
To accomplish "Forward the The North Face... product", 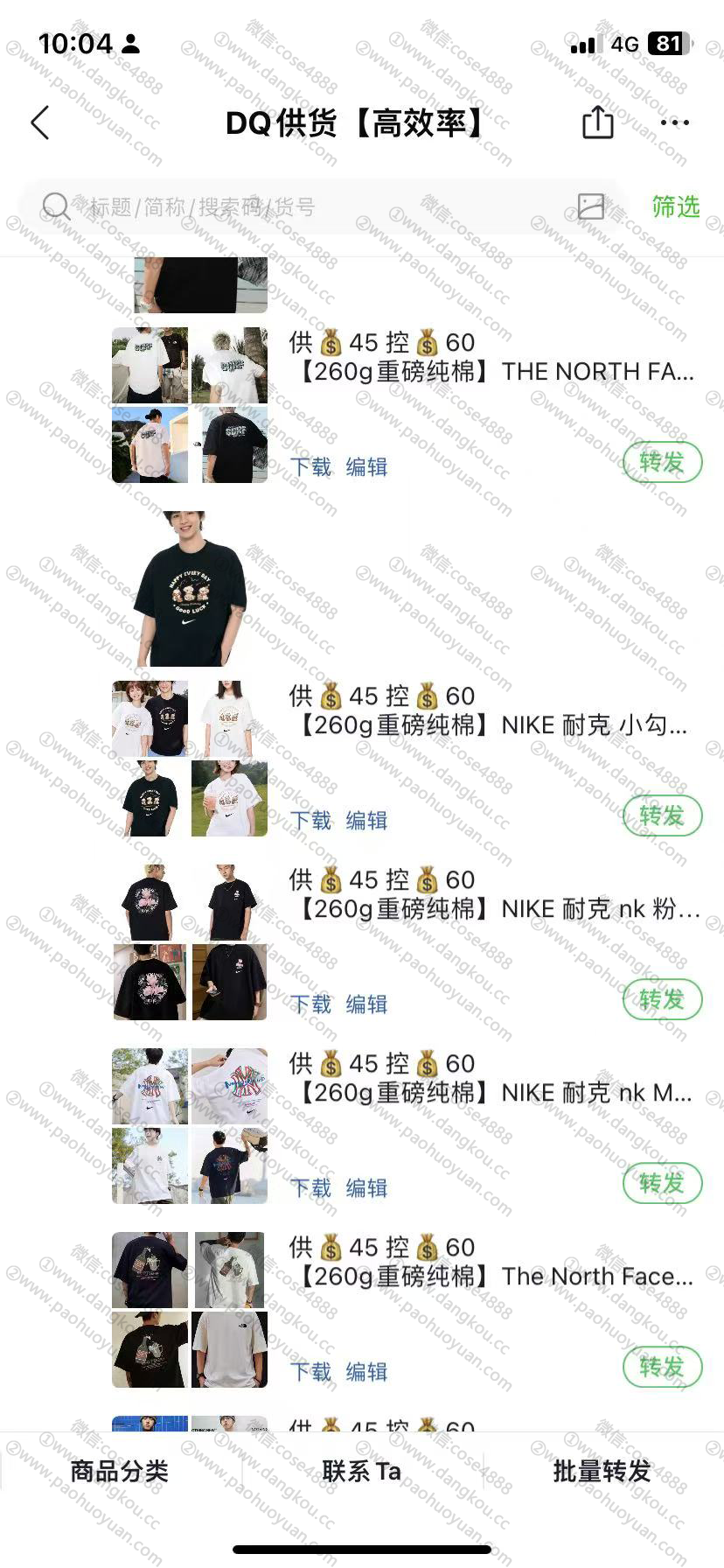I will click(x=662, y=1367).
